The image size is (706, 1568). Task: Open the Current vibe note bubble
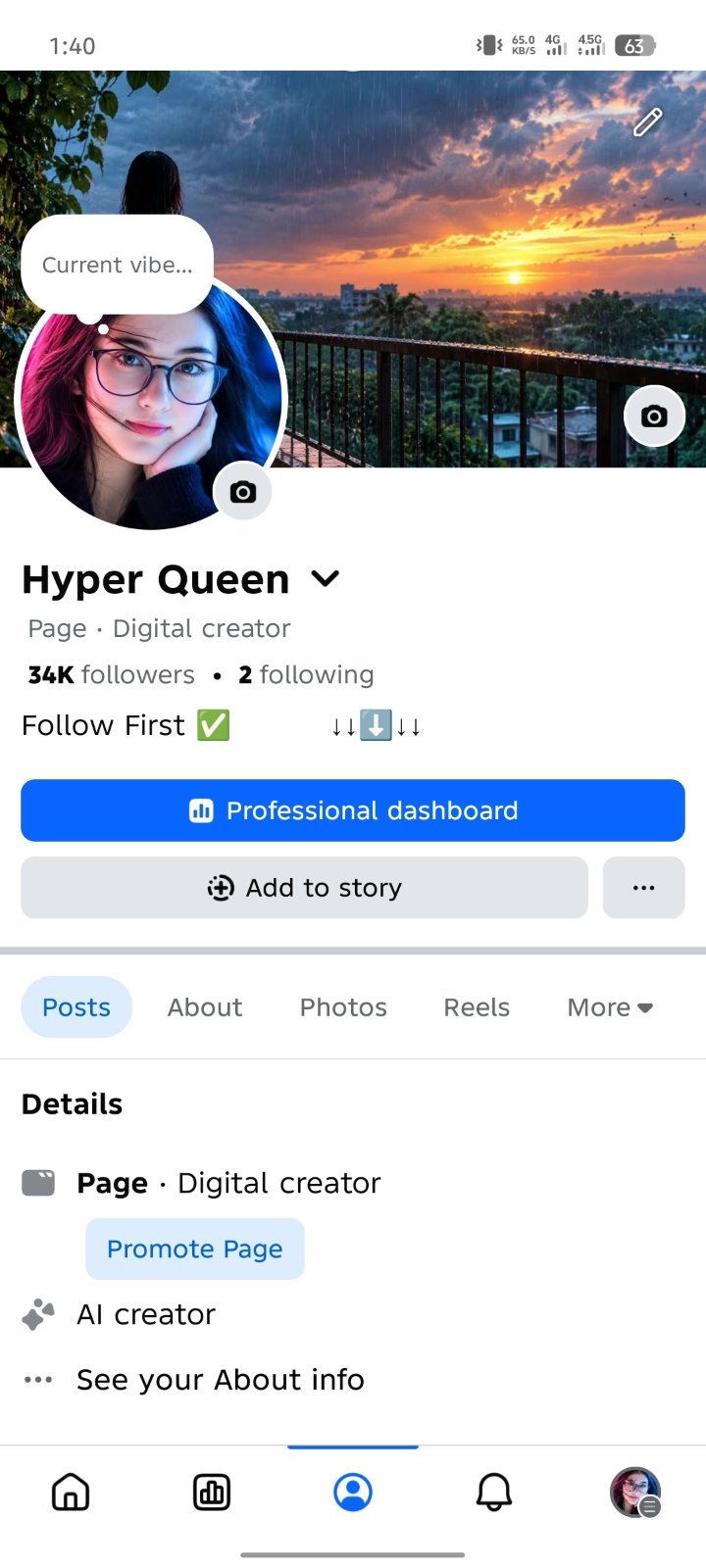[118, 265]
